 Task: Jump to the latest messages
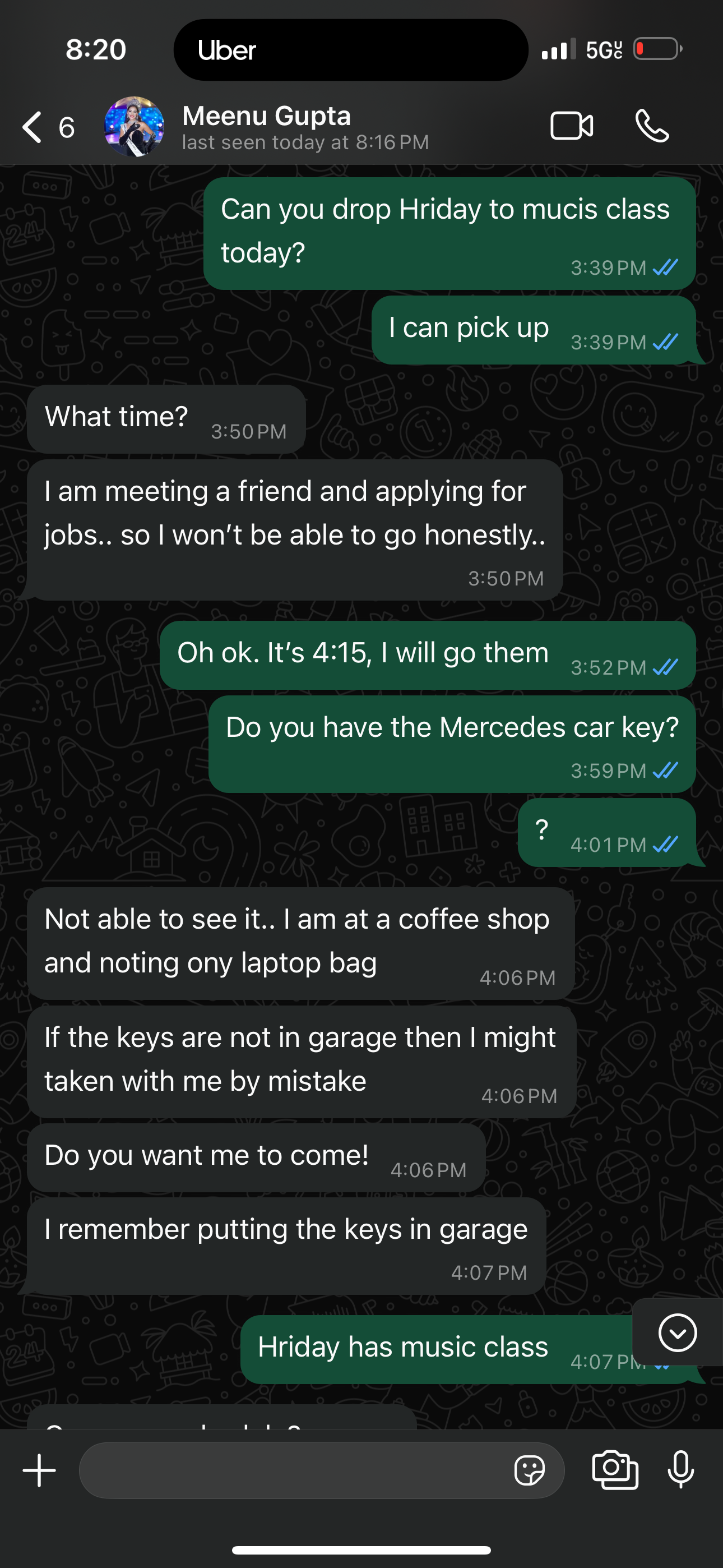coord(678,1332)
